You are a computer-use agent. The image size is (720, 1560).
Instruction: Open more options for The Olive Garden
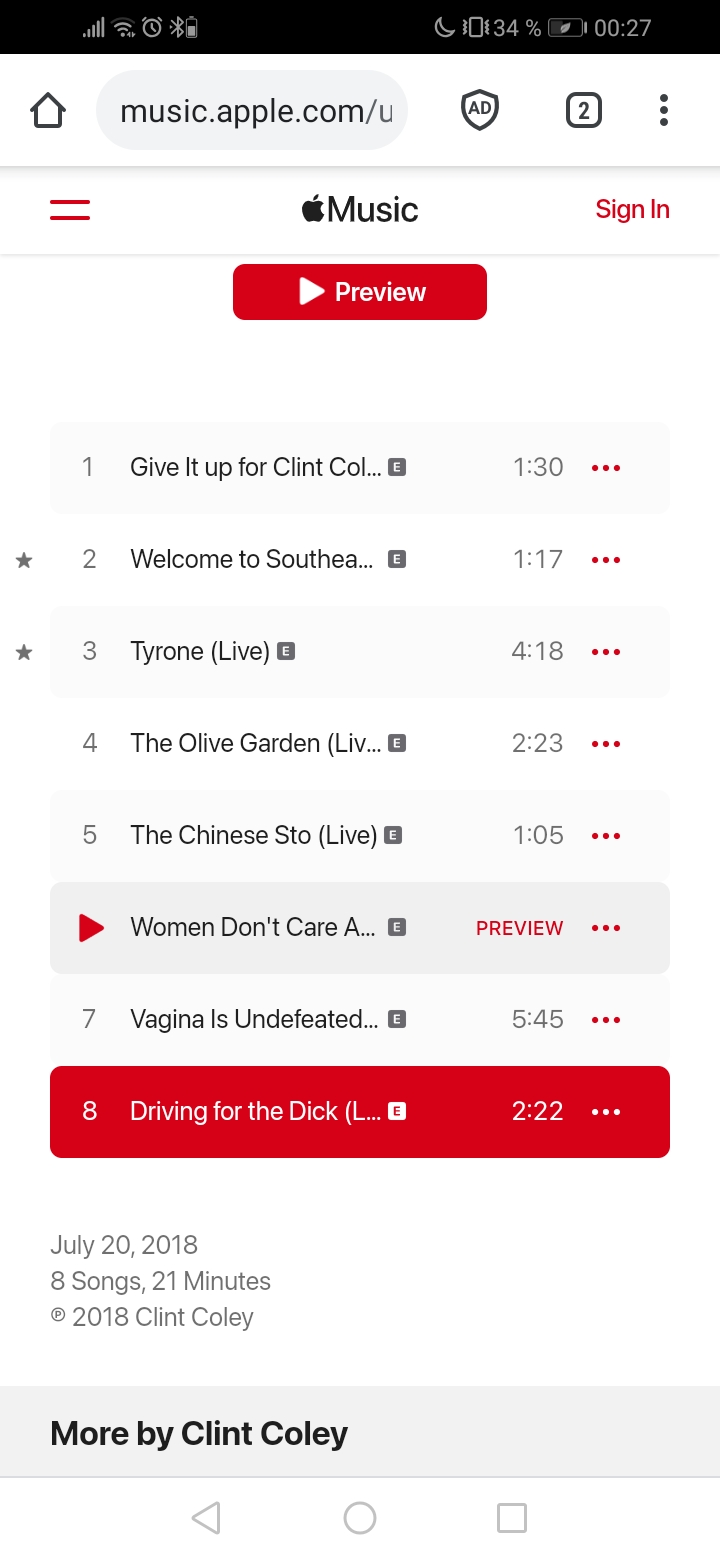pos(606,744)
